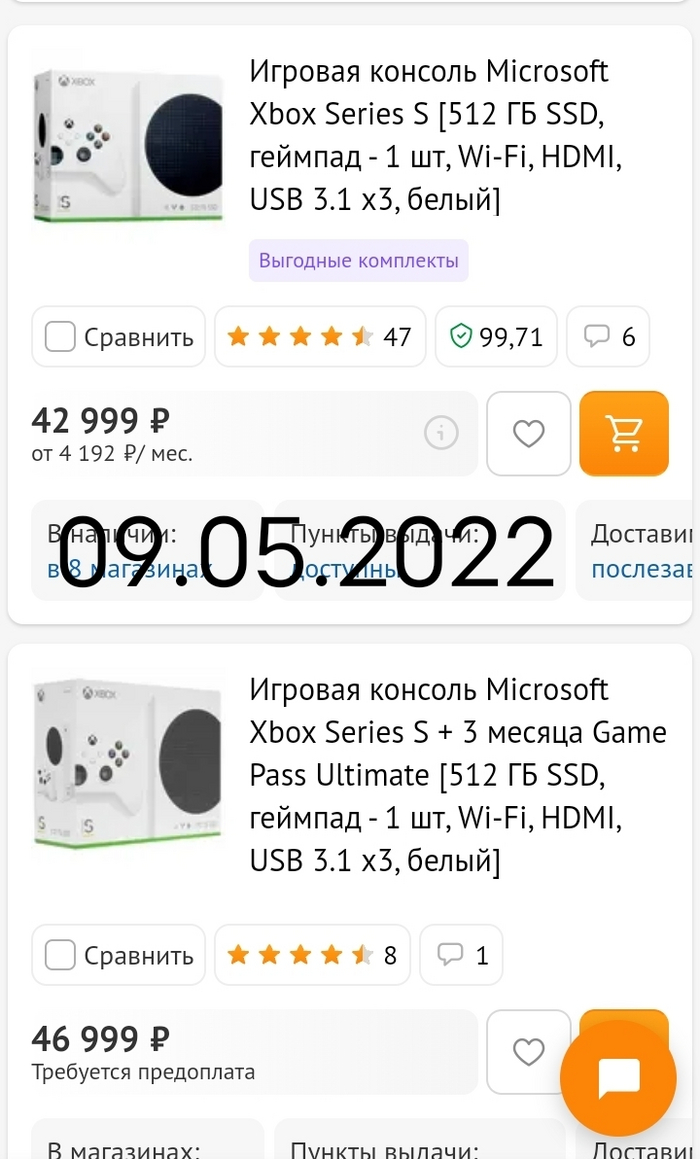Open the 6 comments on first console
The height and width of the screenshot is (1159, 700).
(x=608, y=337)
